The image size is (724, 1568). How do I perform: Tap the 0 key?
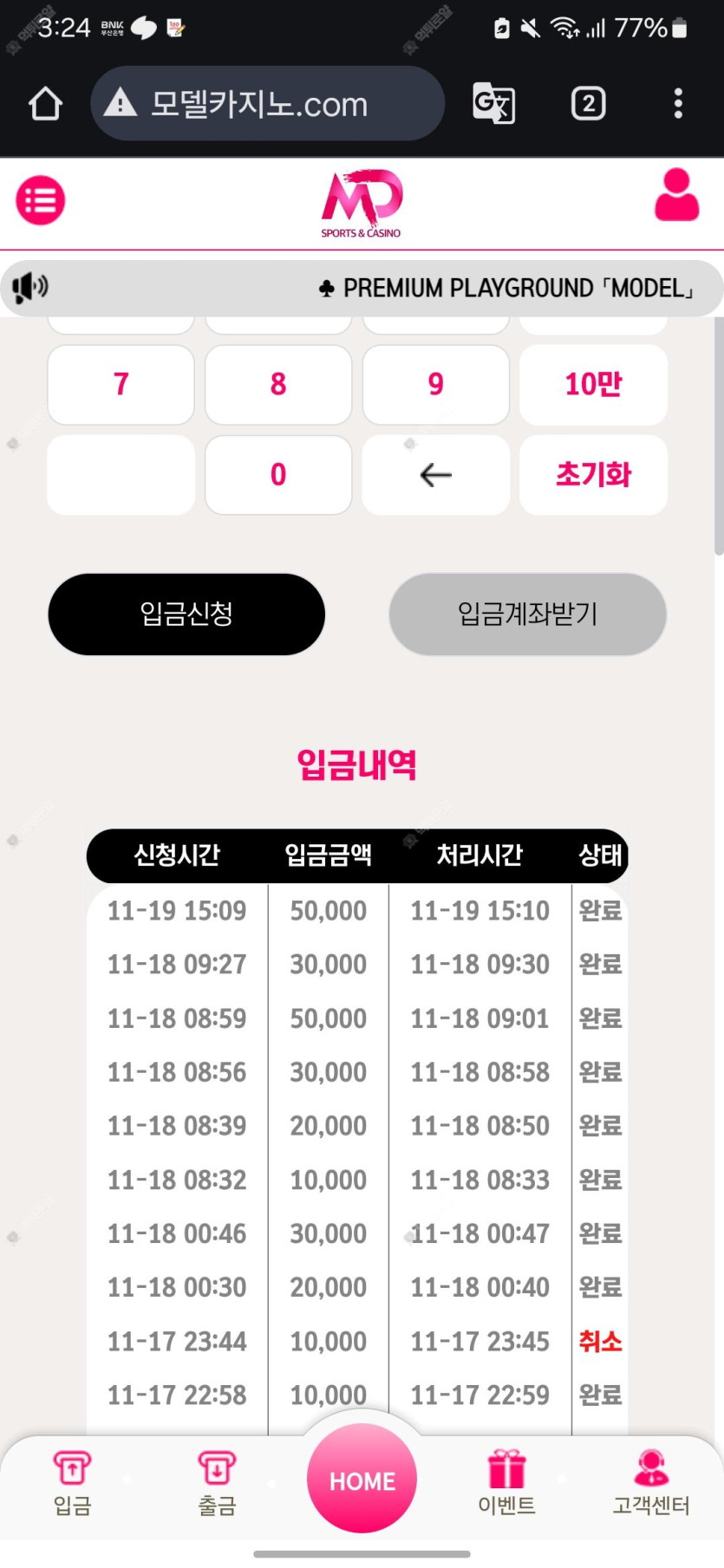click(278, 474)
